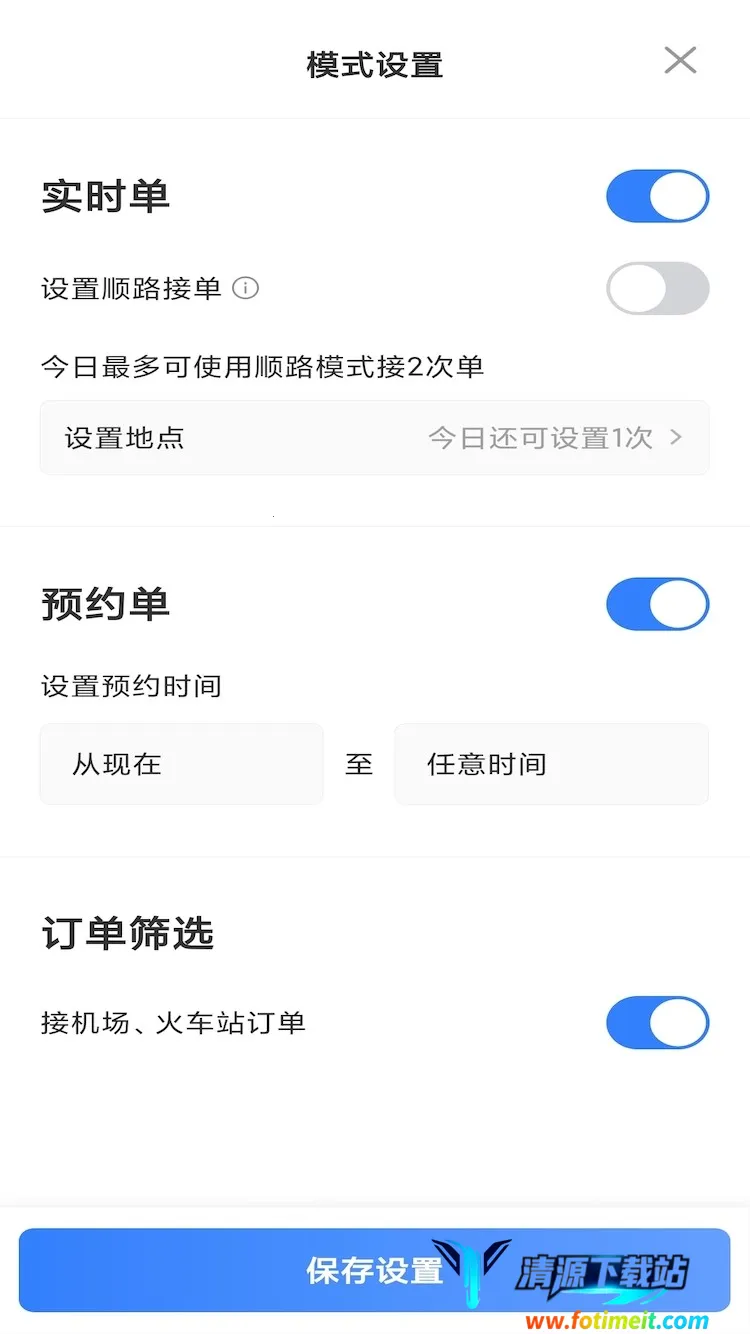Close the 模式设置 panel

coord(680,61)
